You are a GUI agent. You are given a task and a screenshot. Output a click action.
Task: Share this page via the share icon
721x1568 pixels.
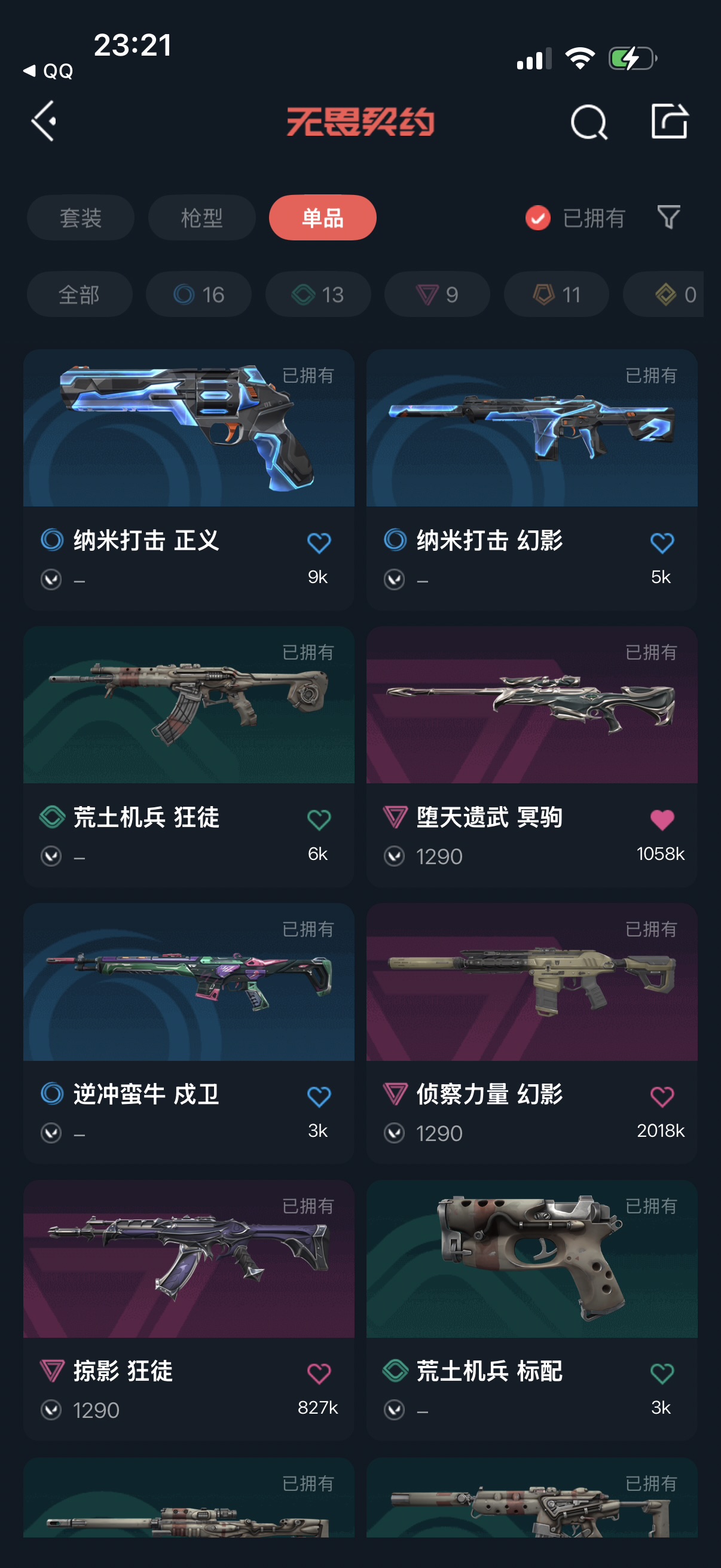click(x=668, y=121)
